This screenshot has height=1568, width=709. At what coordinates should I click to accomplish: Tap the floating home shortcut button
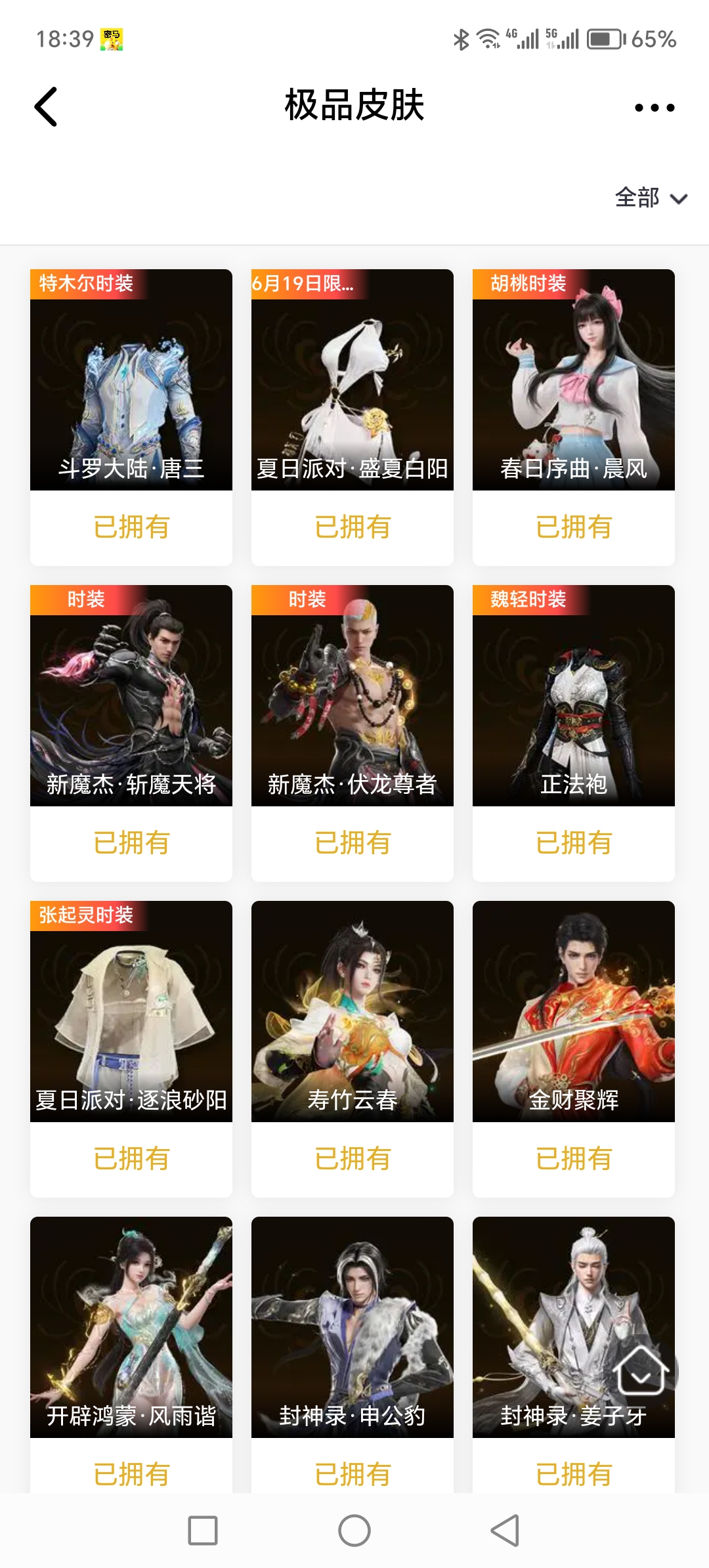pyautogui.click(x=641, y=1371)
